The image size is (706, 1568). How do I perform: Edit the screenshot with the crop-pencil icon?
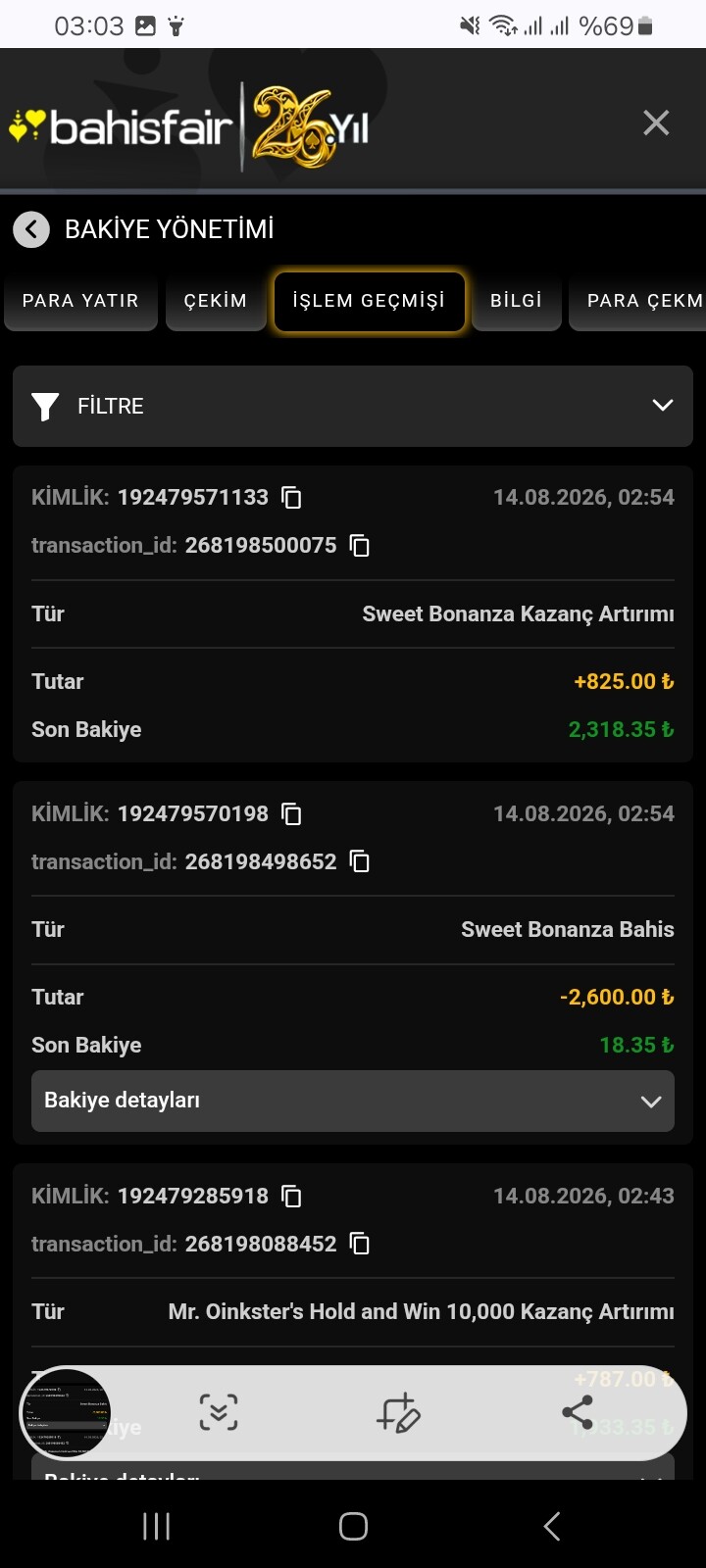398,1412
